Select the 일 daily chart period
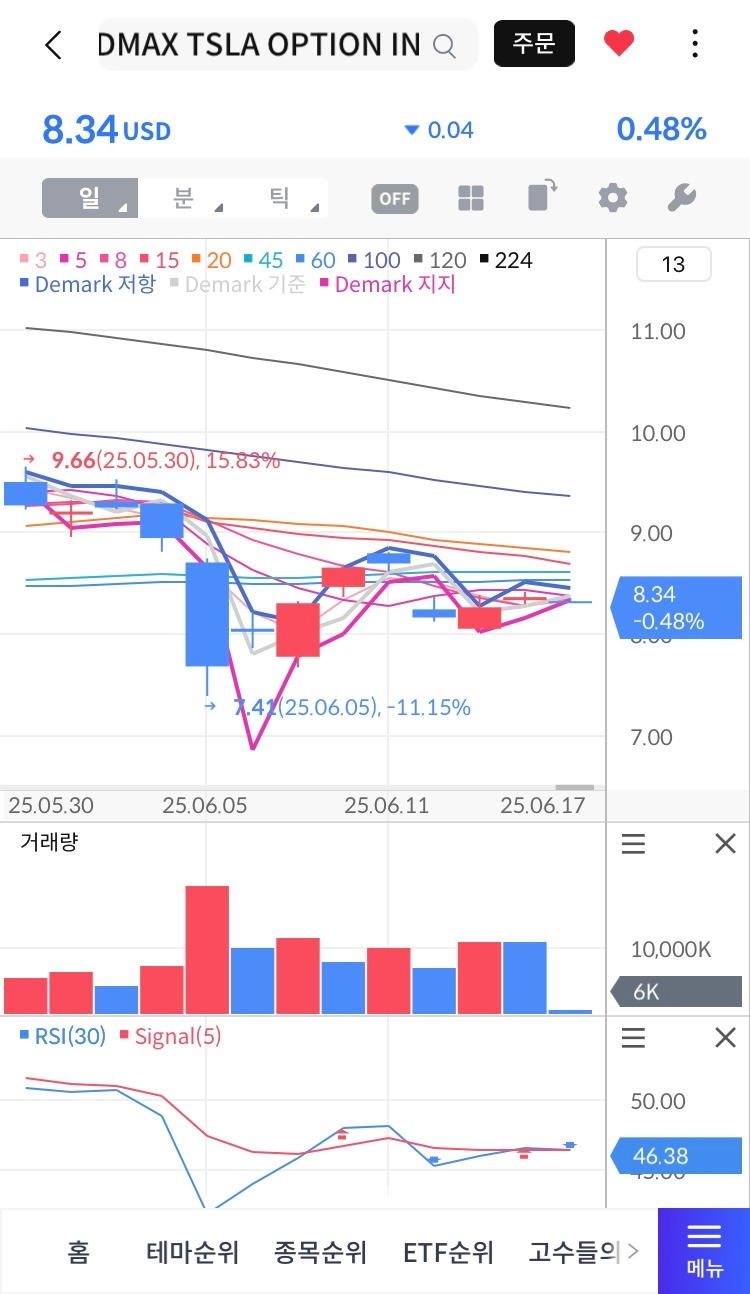 coord(90,198)
